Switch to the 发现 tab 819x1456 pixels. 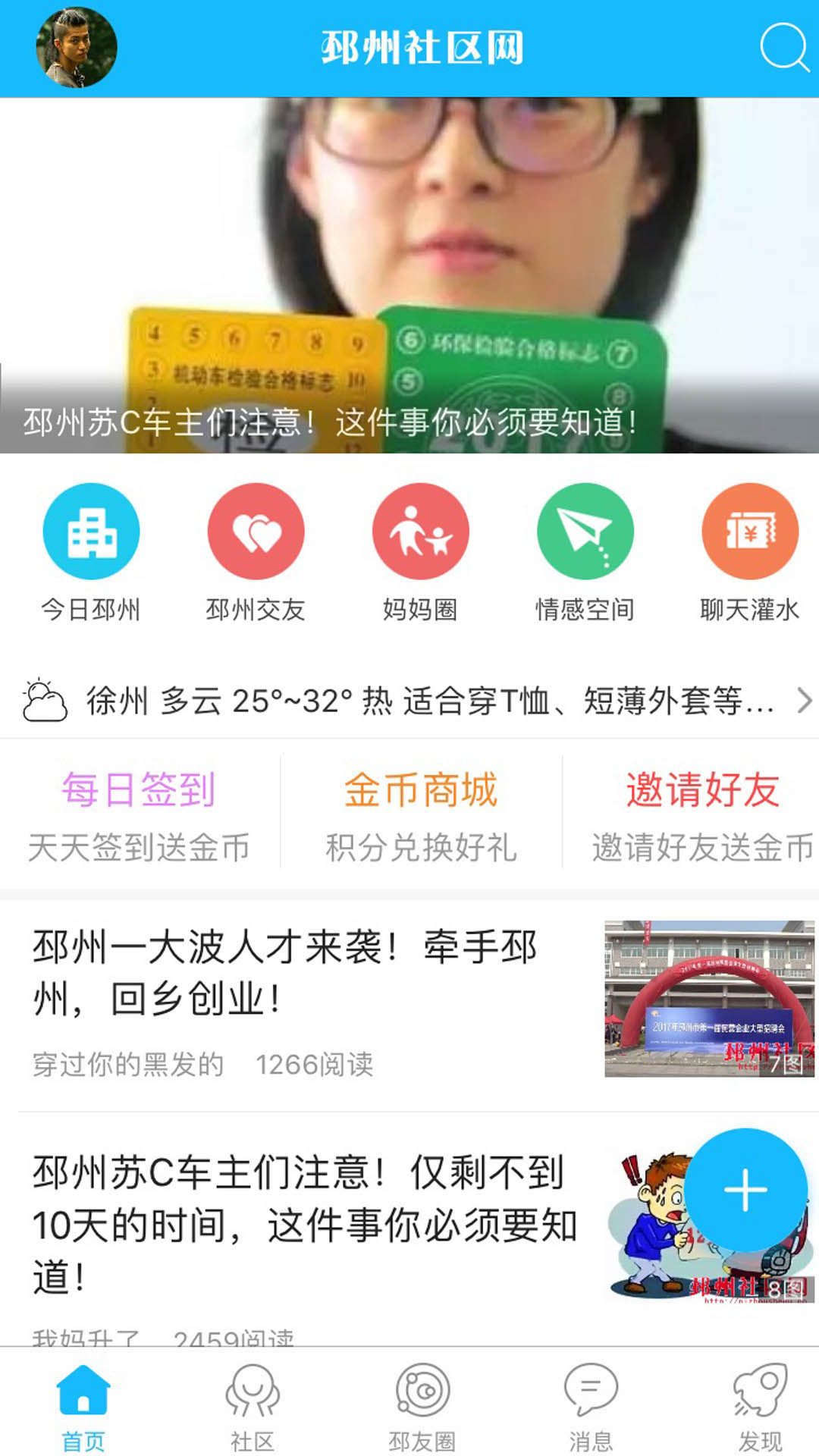point(760,1407)
